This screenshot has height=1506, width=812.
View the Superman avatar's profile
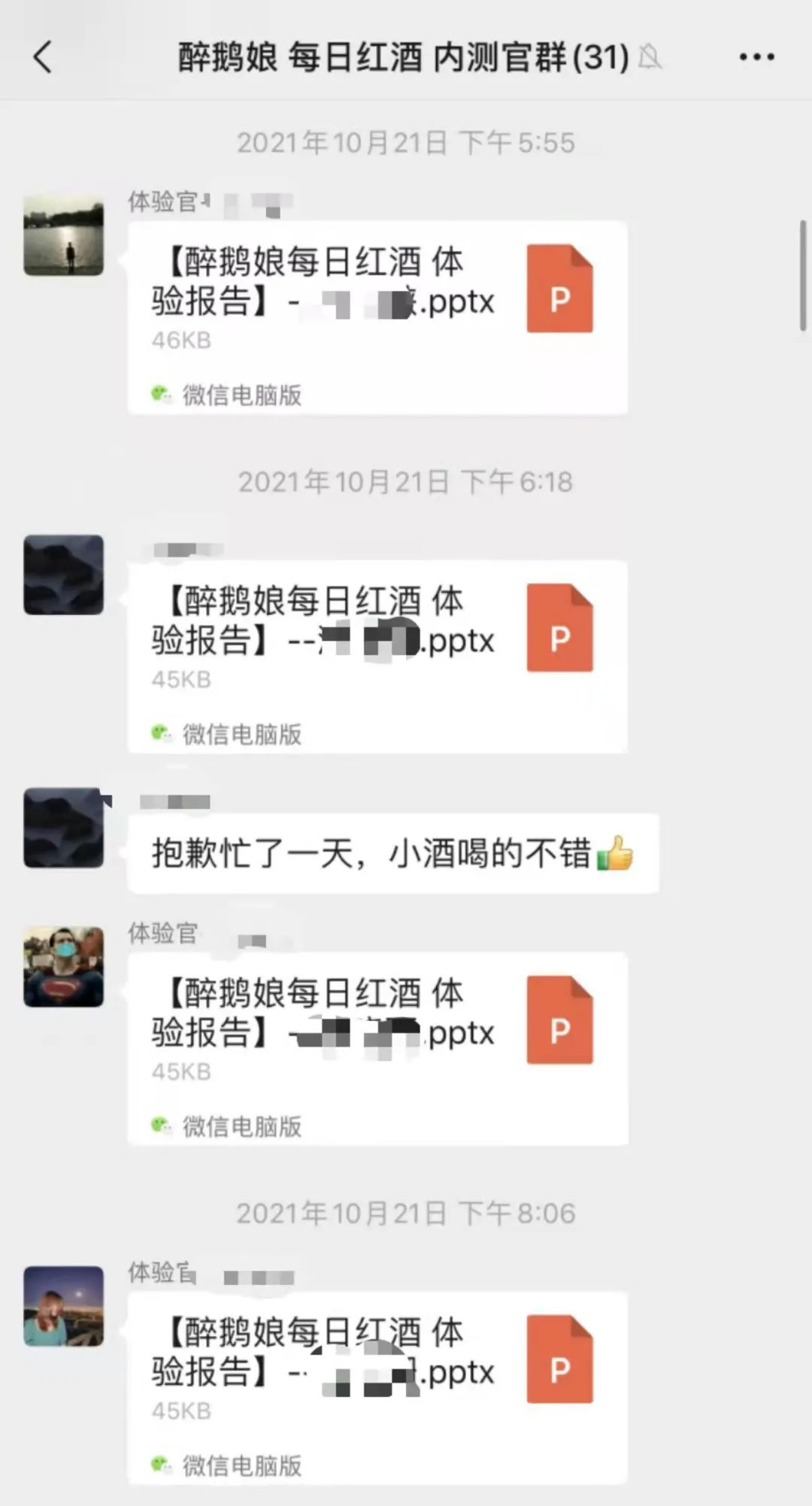click(64, 967)
